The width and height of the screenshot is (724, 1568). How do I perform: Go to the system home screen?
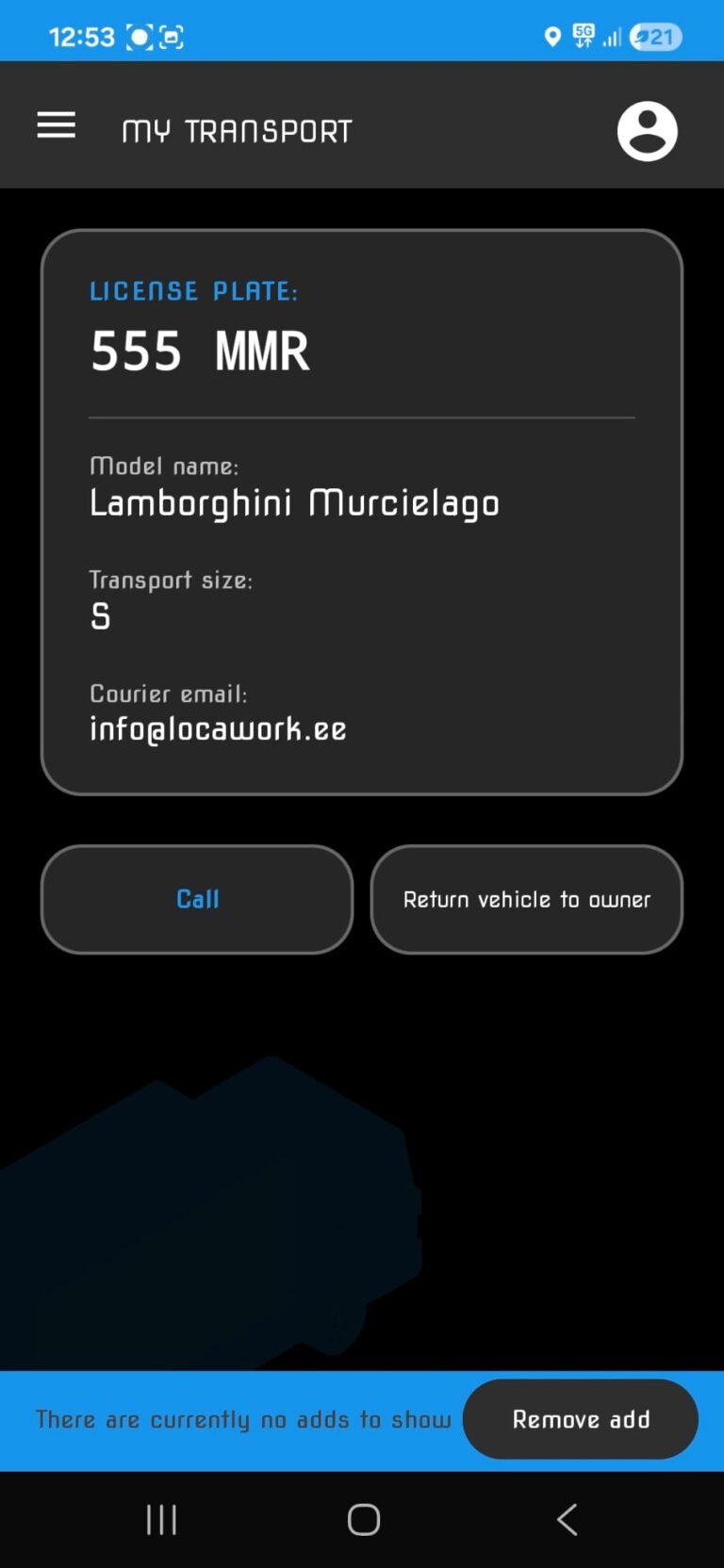(x=364, y=1519)
